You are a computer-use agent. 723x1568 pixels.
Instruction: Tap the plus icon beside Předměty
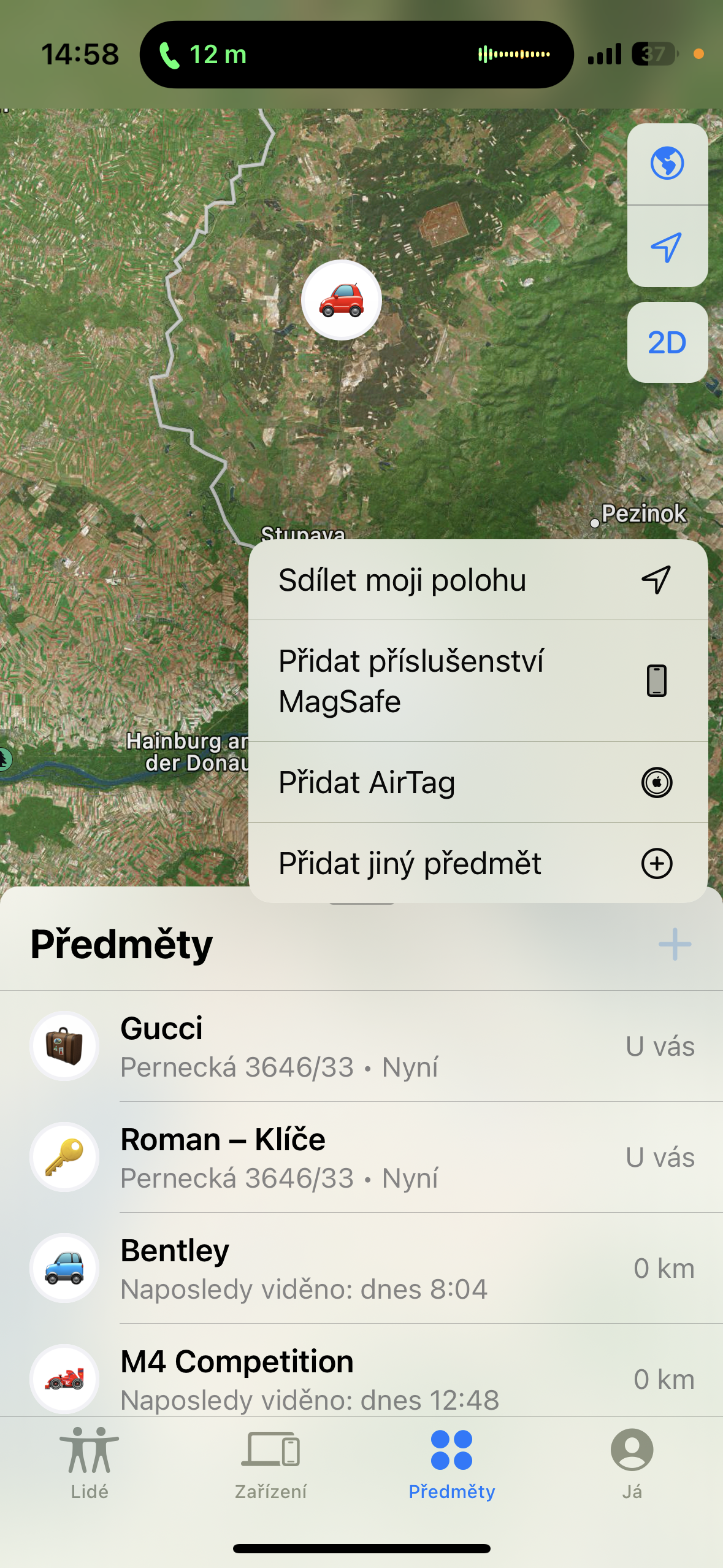coord(675,944)
